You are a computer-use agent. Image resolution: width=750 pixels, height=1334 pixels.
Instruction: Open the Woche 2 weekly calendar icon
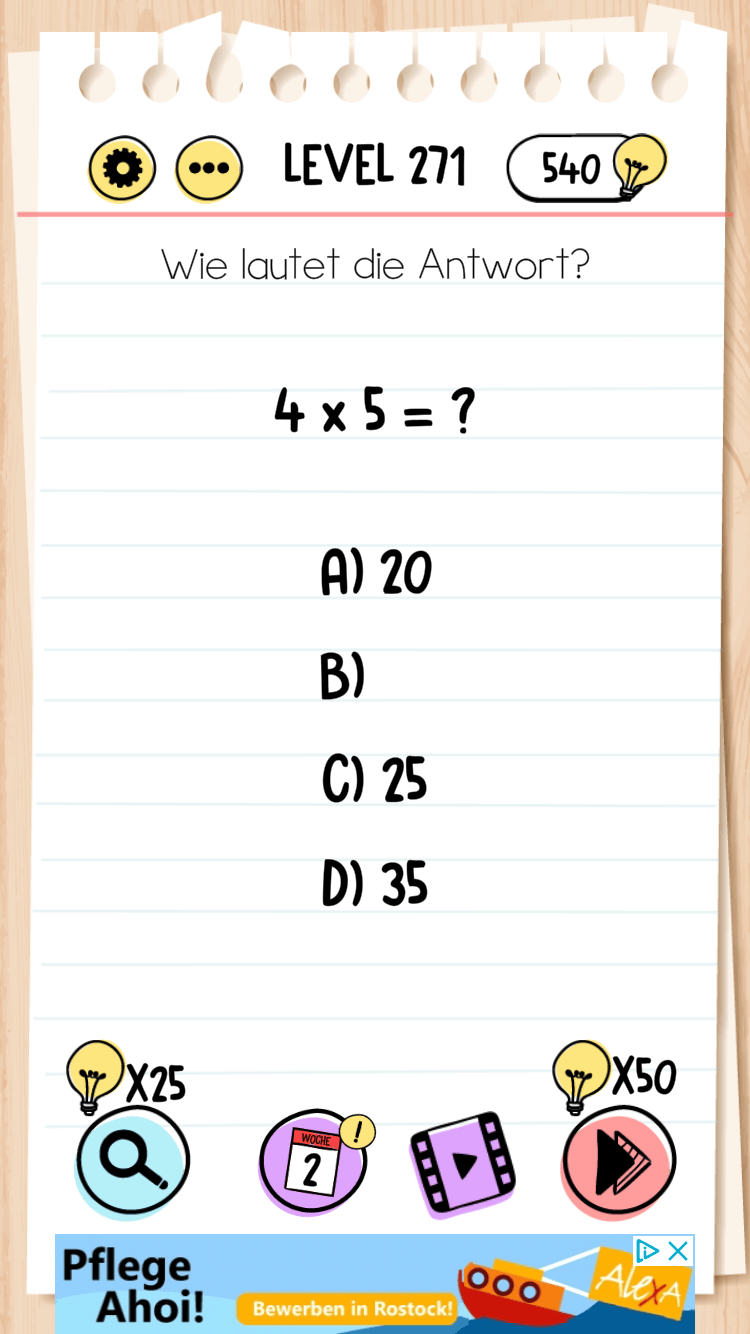[x=310, y=1162]
